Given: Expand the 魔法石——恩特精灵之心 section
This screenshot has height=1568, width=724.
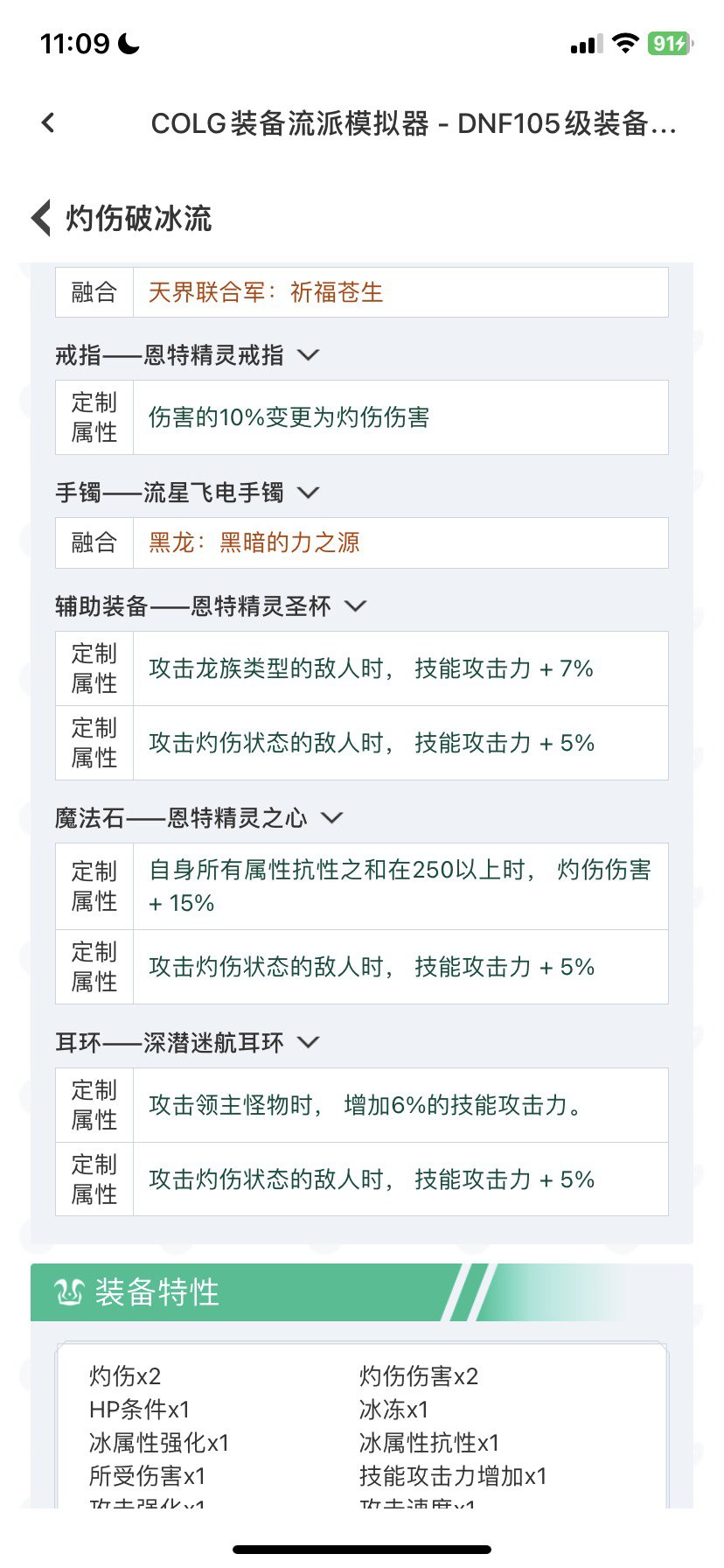Looking at the screenshot, I should pyautogui.click(x=331, y=818).
